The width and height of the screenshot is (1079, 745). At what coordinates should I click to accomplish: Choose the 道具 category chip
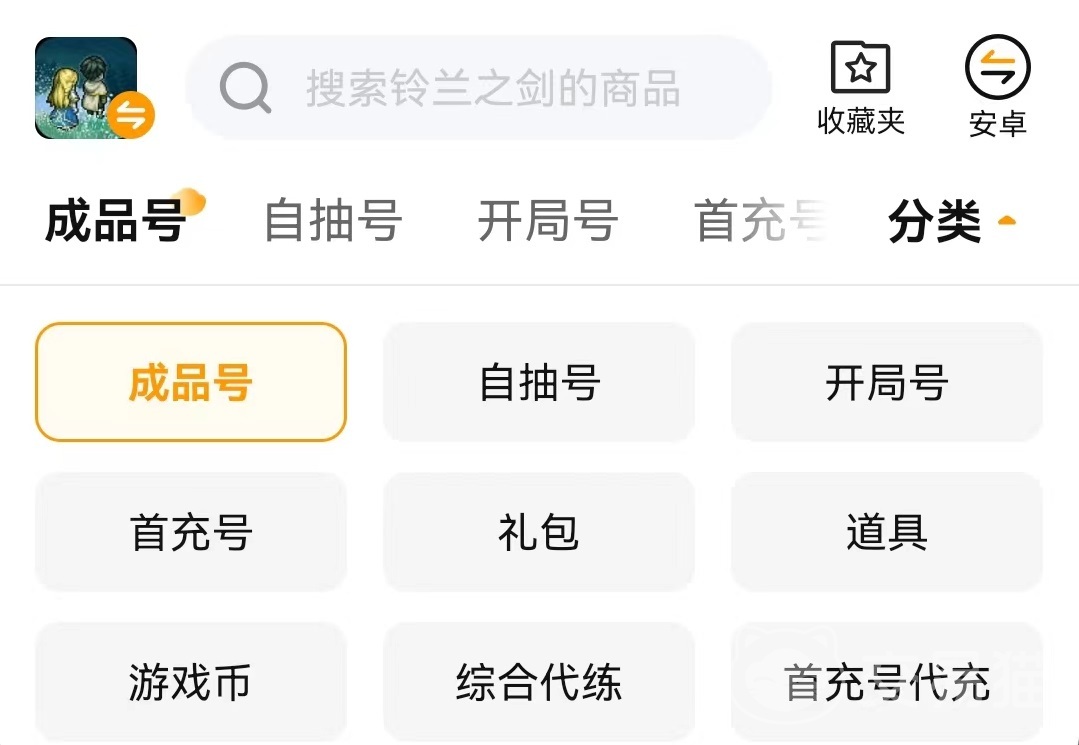tap(887, 532)
